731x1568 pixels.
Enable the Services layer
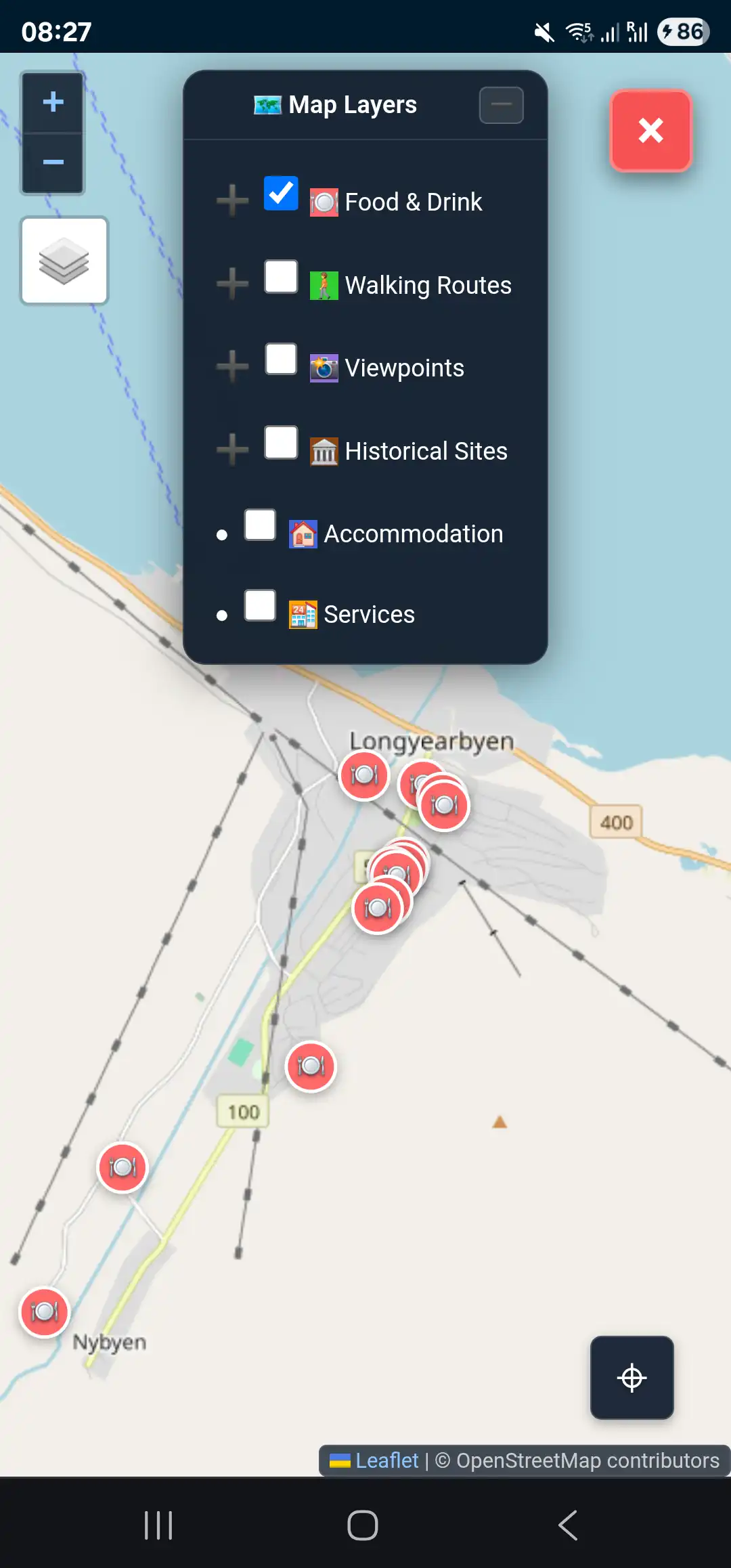[260, 606]
